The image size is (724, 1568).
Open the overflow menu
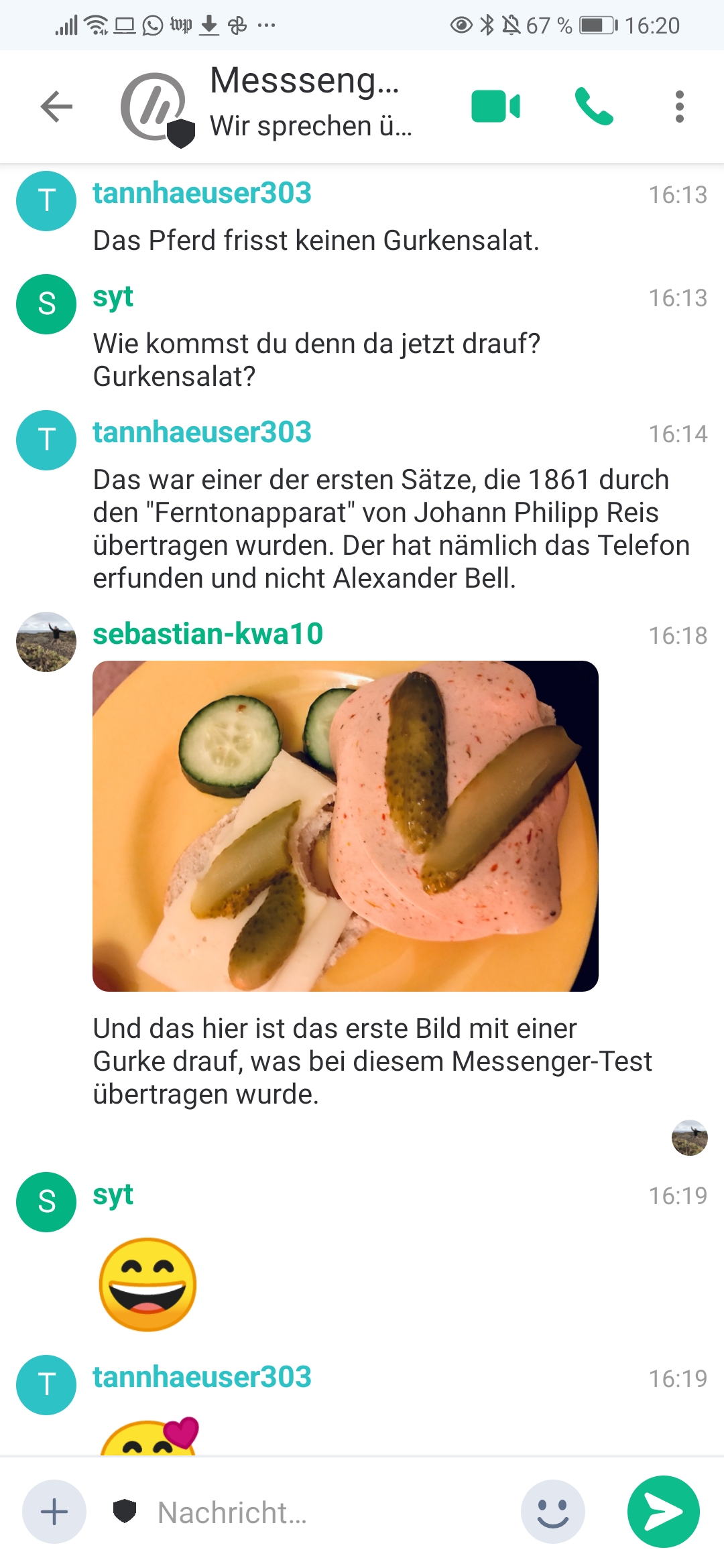pyautogui.click(x=679, y=107)
